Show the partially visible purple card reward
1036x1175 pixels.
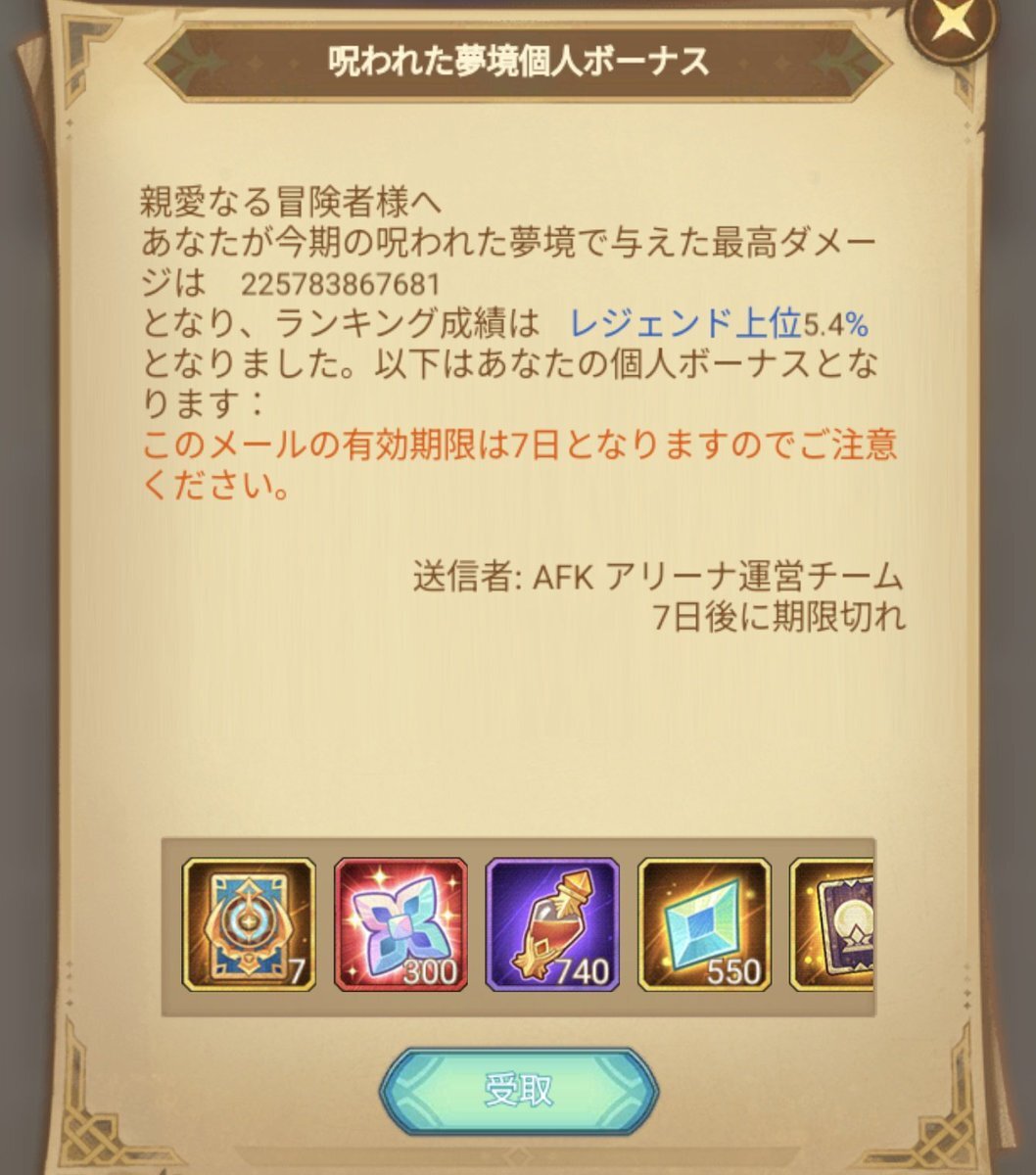tap(834, 924)
